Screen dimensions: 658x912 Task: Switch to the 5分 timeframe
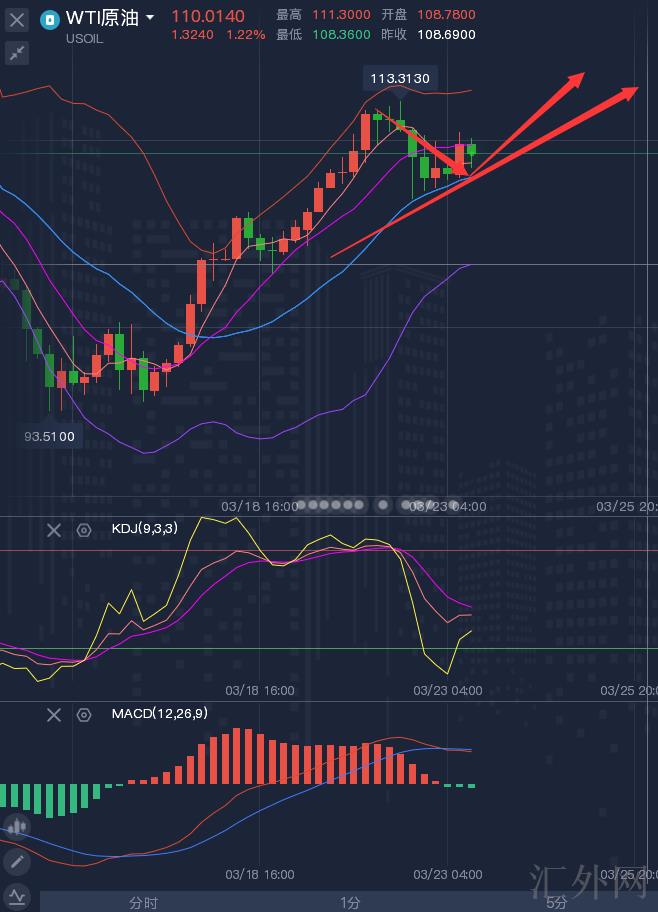[x=556, y=902]
